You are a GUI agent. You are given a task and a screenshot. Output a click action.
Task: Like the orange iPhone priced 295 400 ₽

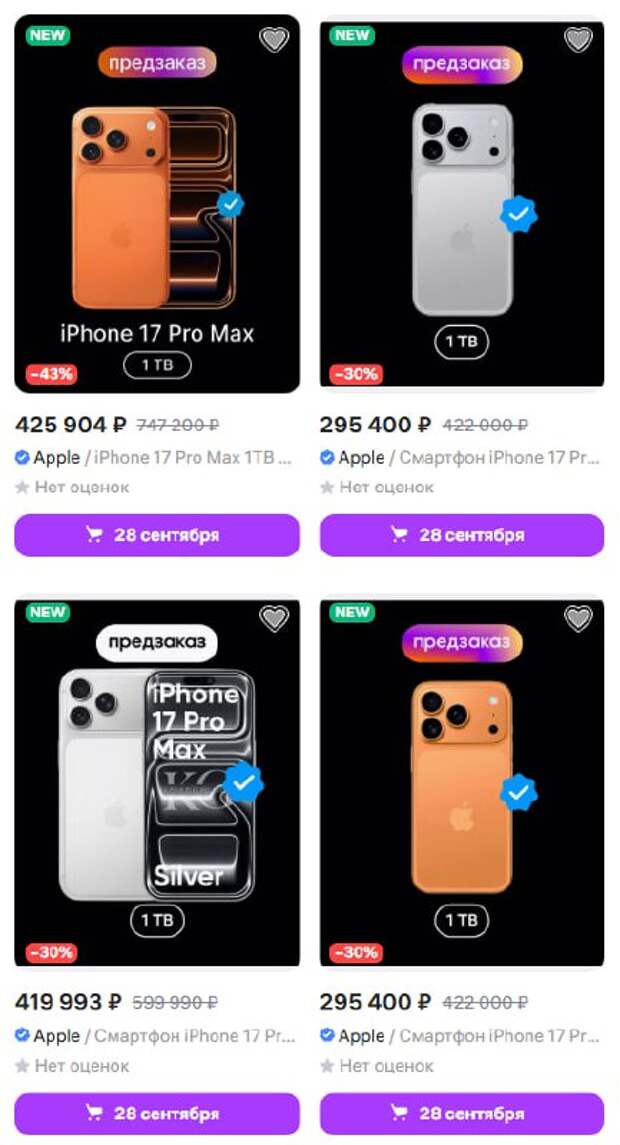click(x=578, y=619)
